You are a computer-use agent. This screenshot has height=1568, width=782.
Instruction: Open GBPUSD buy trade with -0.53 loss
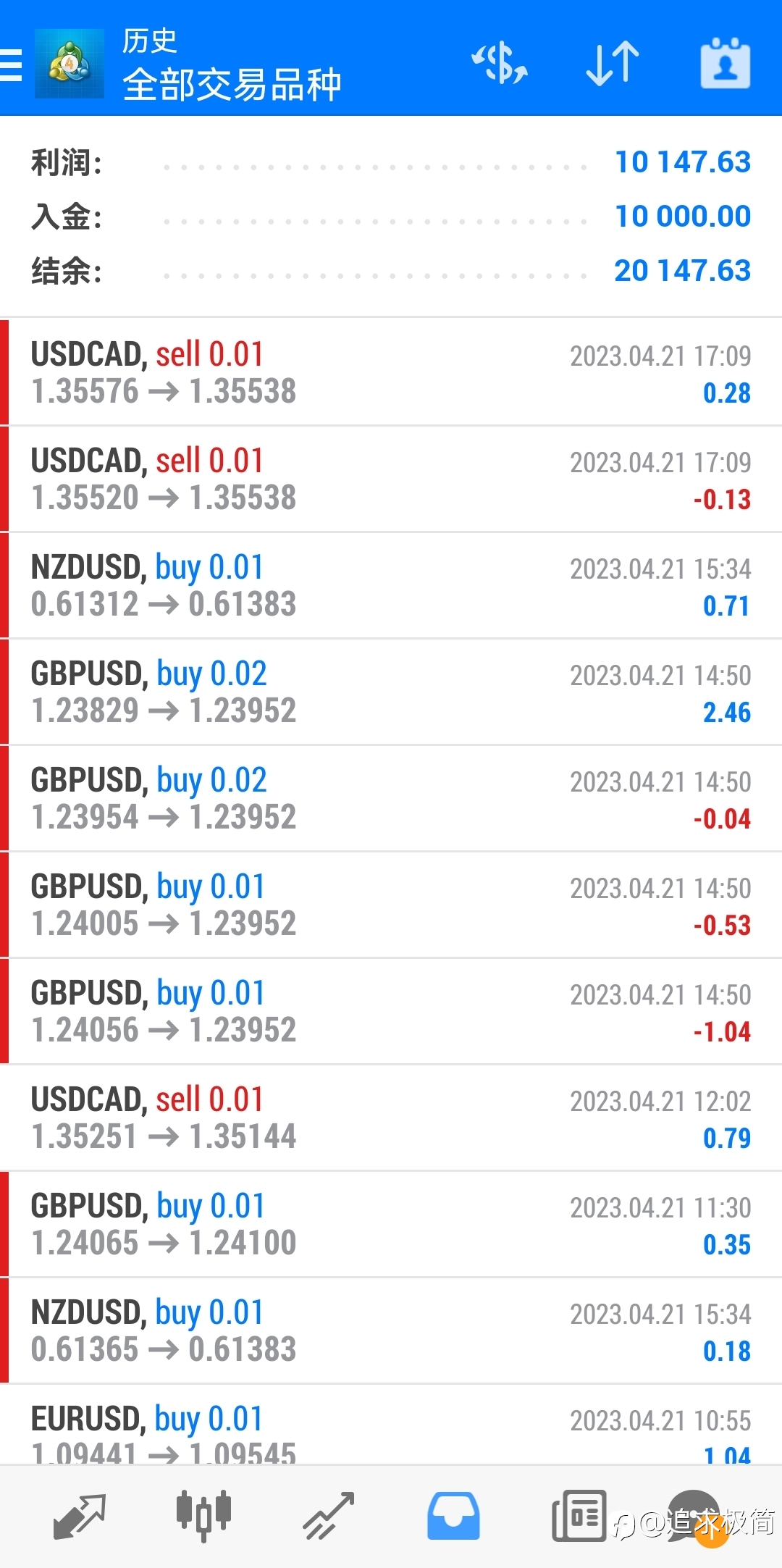391,905
